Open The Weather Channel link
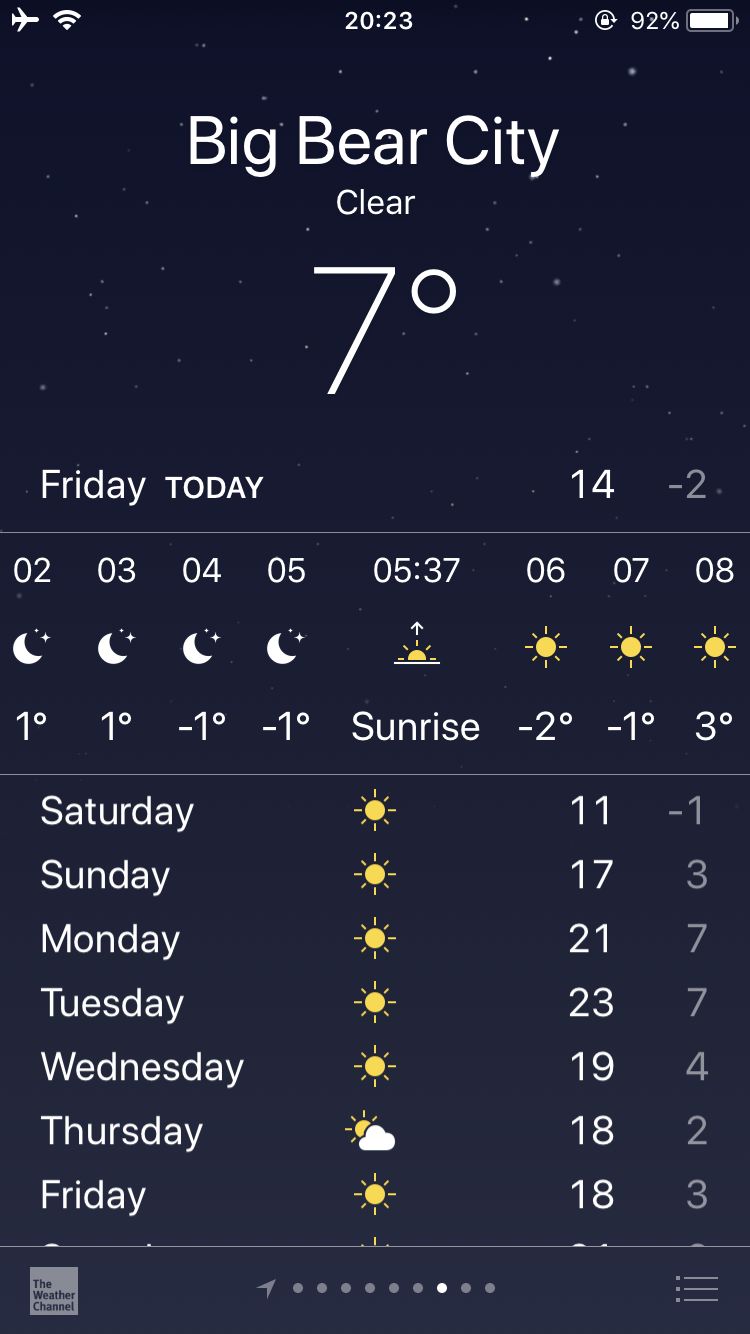Screen dimensions: 750x1334 54,1291
